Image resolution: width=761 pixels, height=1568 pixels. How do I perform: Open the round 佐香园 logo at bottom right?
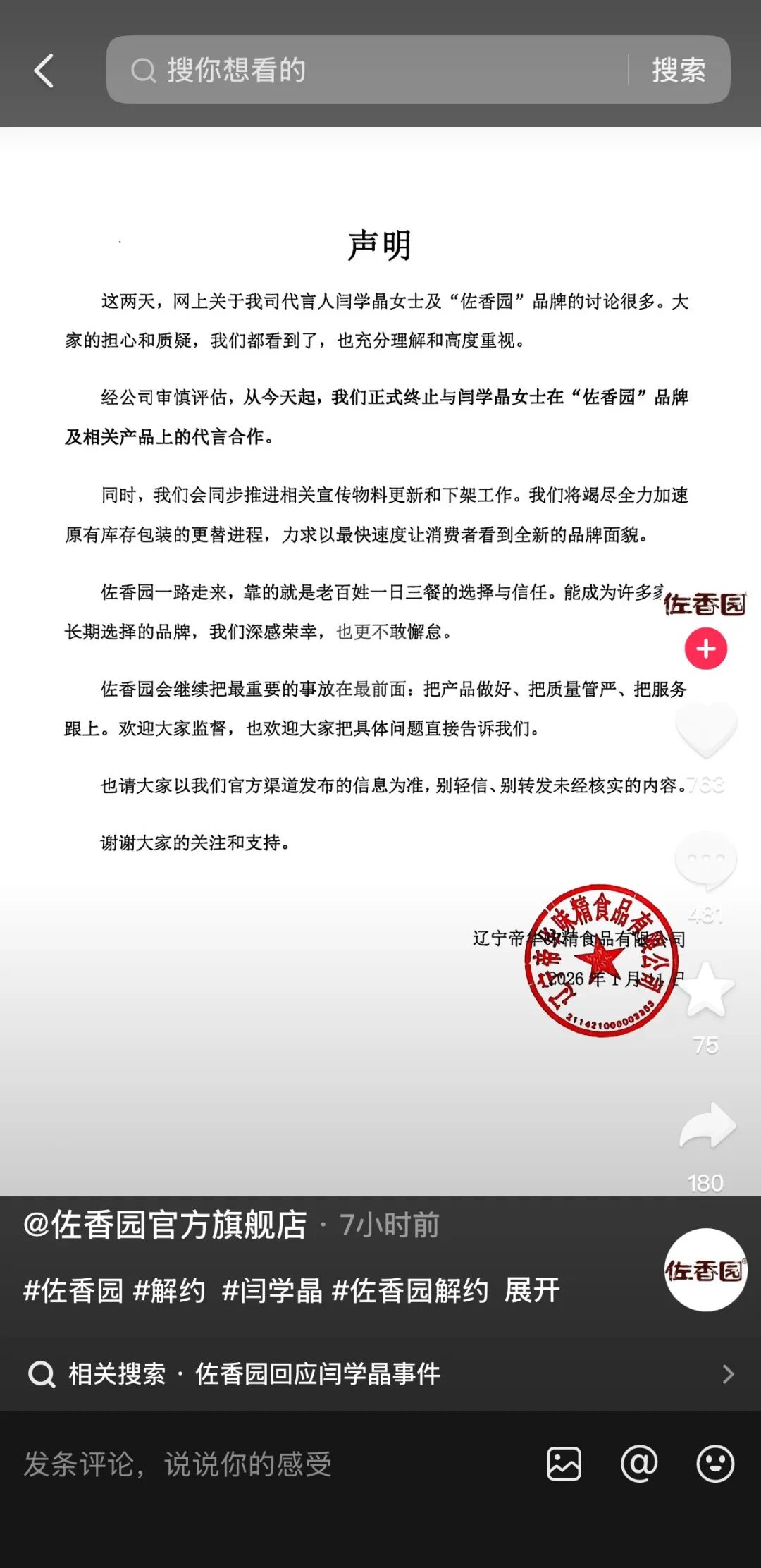tap(705, 1270)
